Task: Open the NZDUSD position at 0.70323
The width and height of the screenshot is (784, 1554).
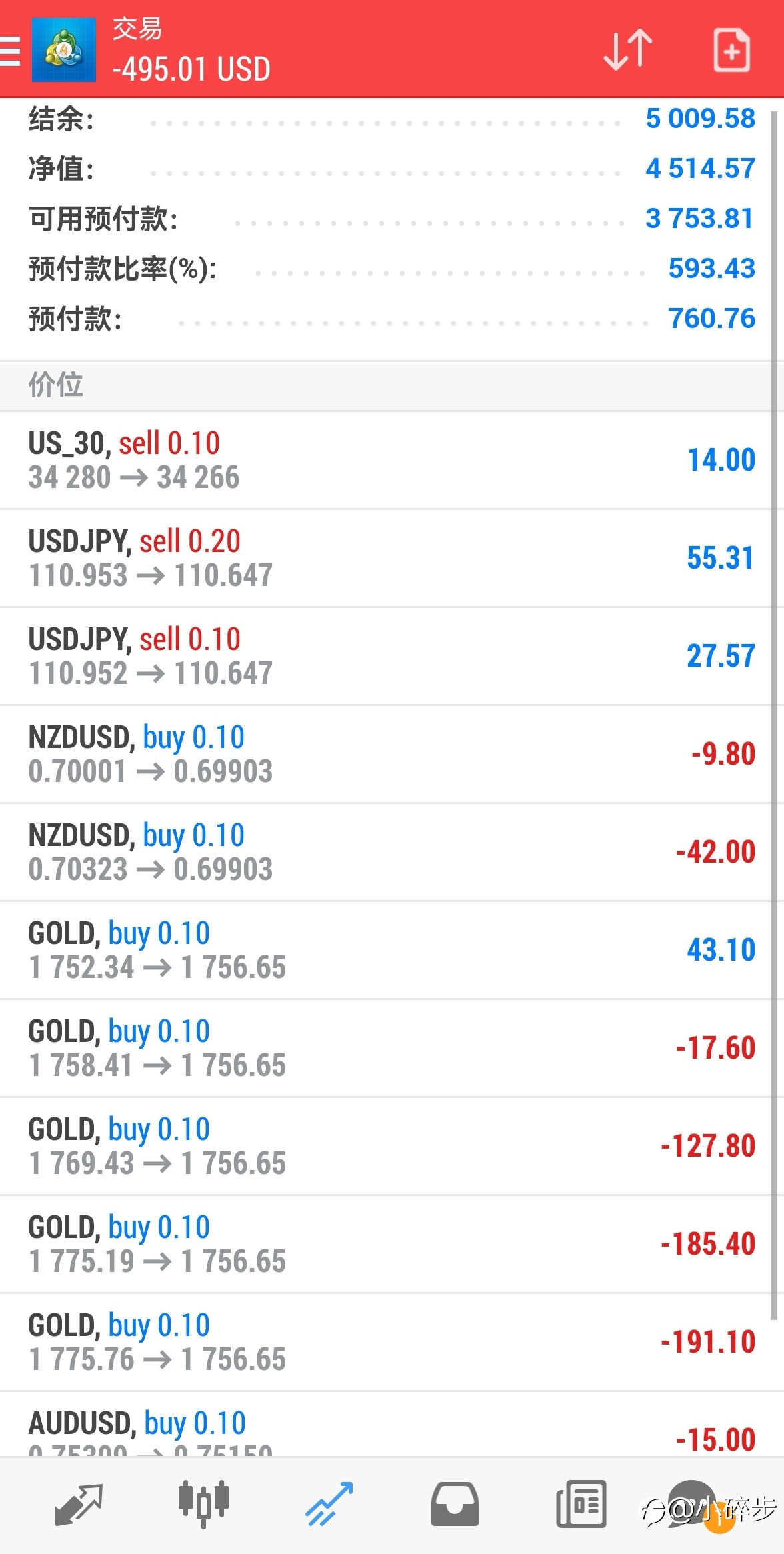Action: pos(392,852)
